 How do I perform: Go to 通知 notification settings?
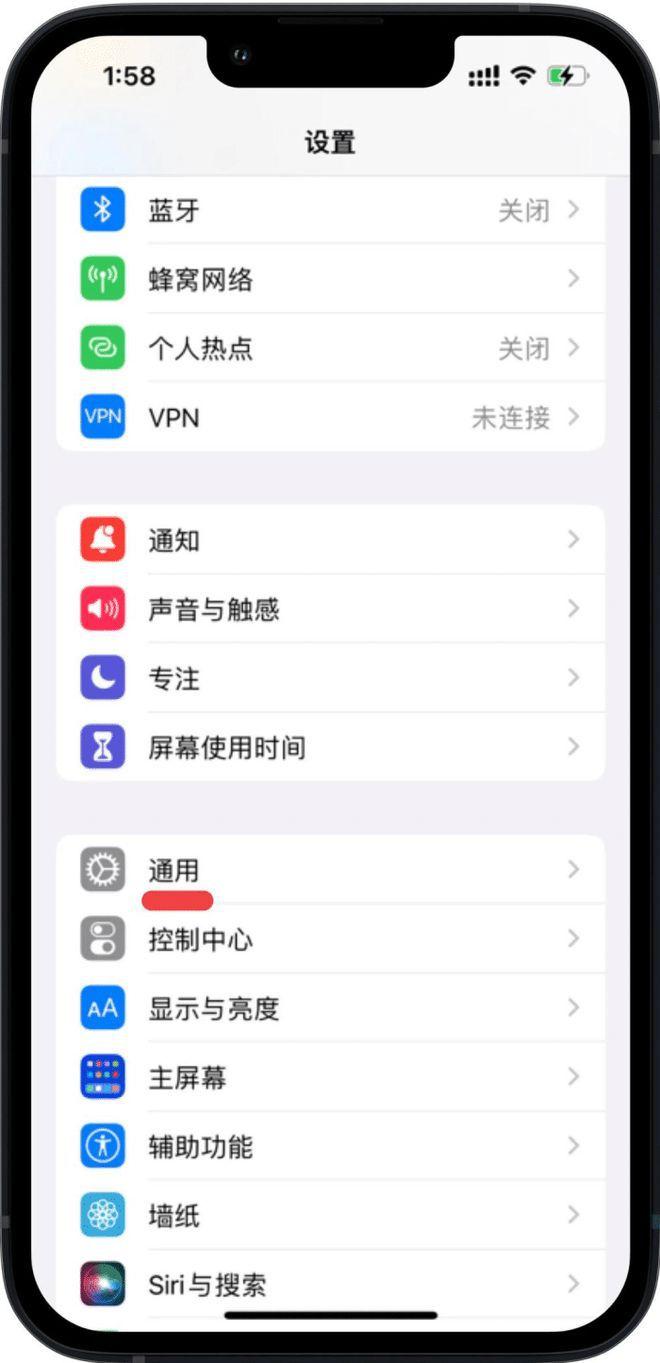pyautogui.click(x=330, y=540)
